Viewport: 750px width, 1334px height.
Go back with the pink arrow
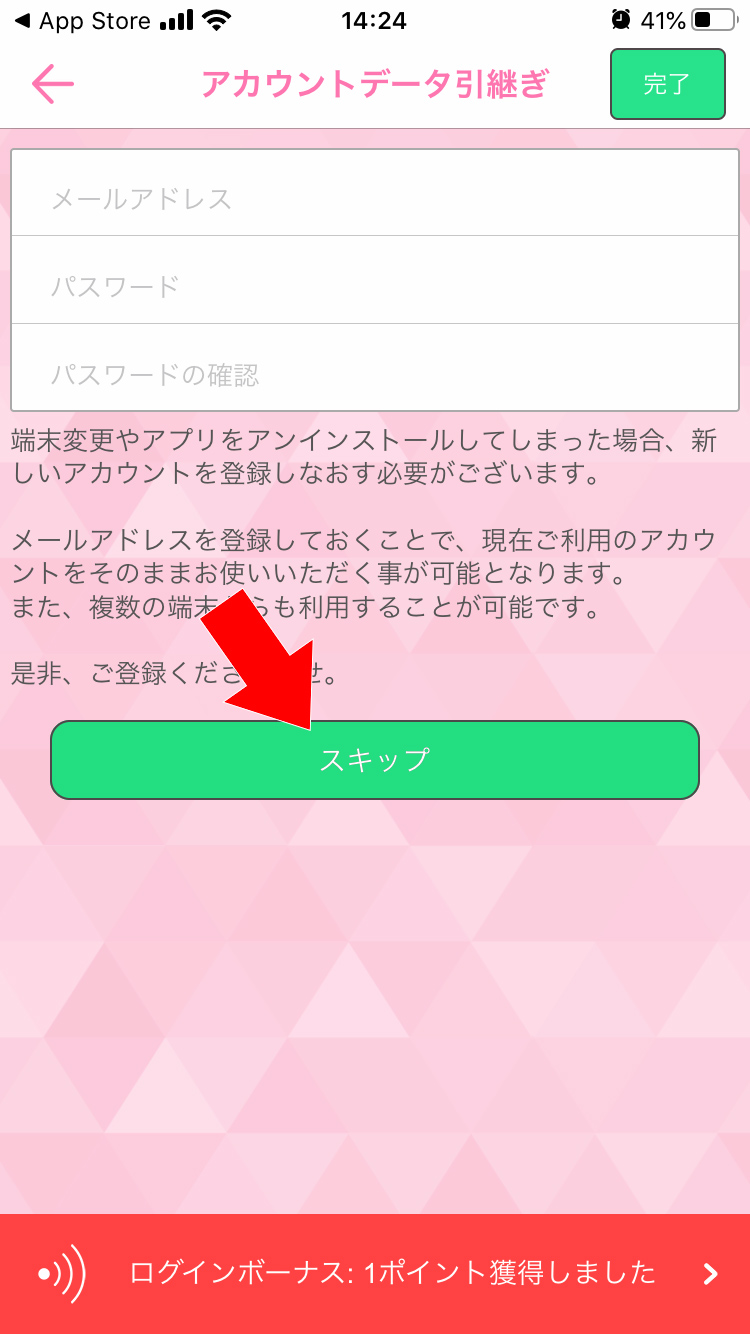53,84
